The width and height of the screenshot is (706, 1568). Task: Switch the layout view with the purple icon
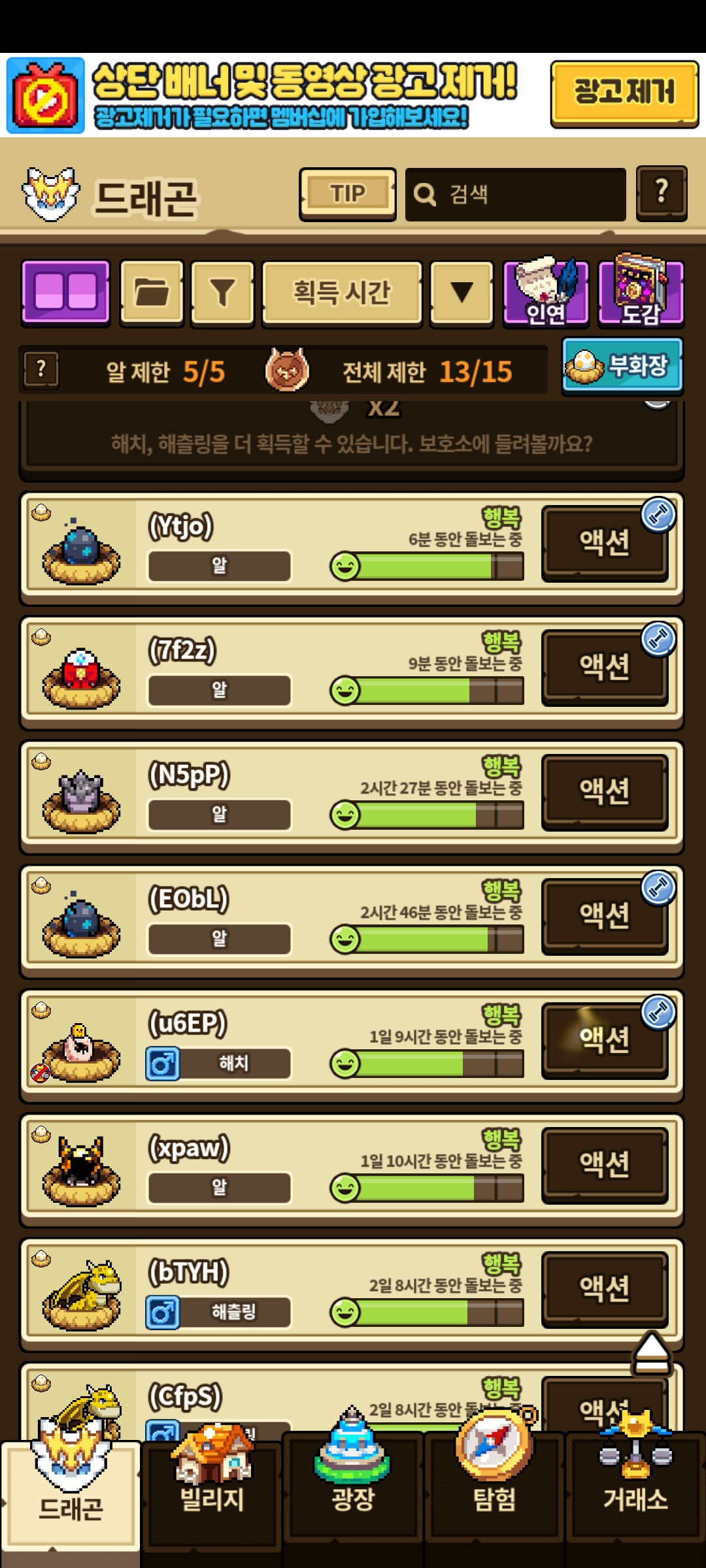click(65, 292)
